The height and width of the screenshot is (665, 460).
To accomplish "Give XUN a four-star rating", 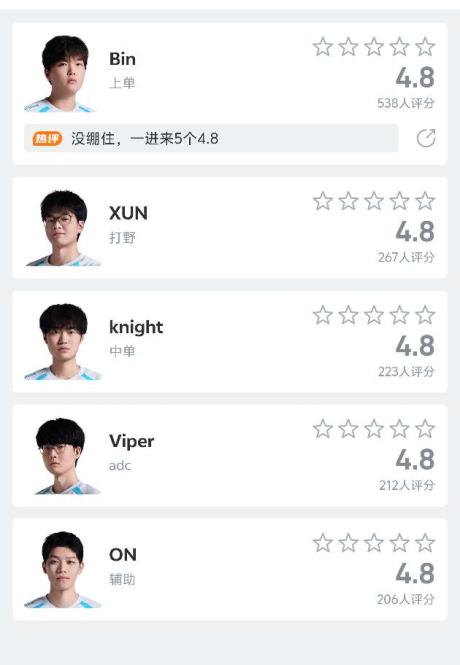I will tap(399, 201).
